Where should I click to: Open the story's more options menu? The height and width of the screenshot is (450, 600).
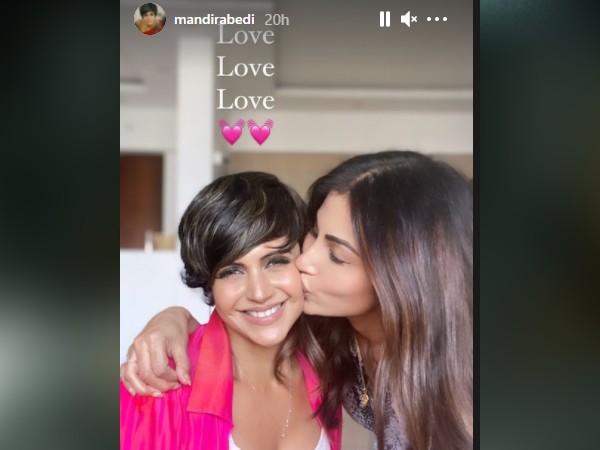(x=437, y=19)
